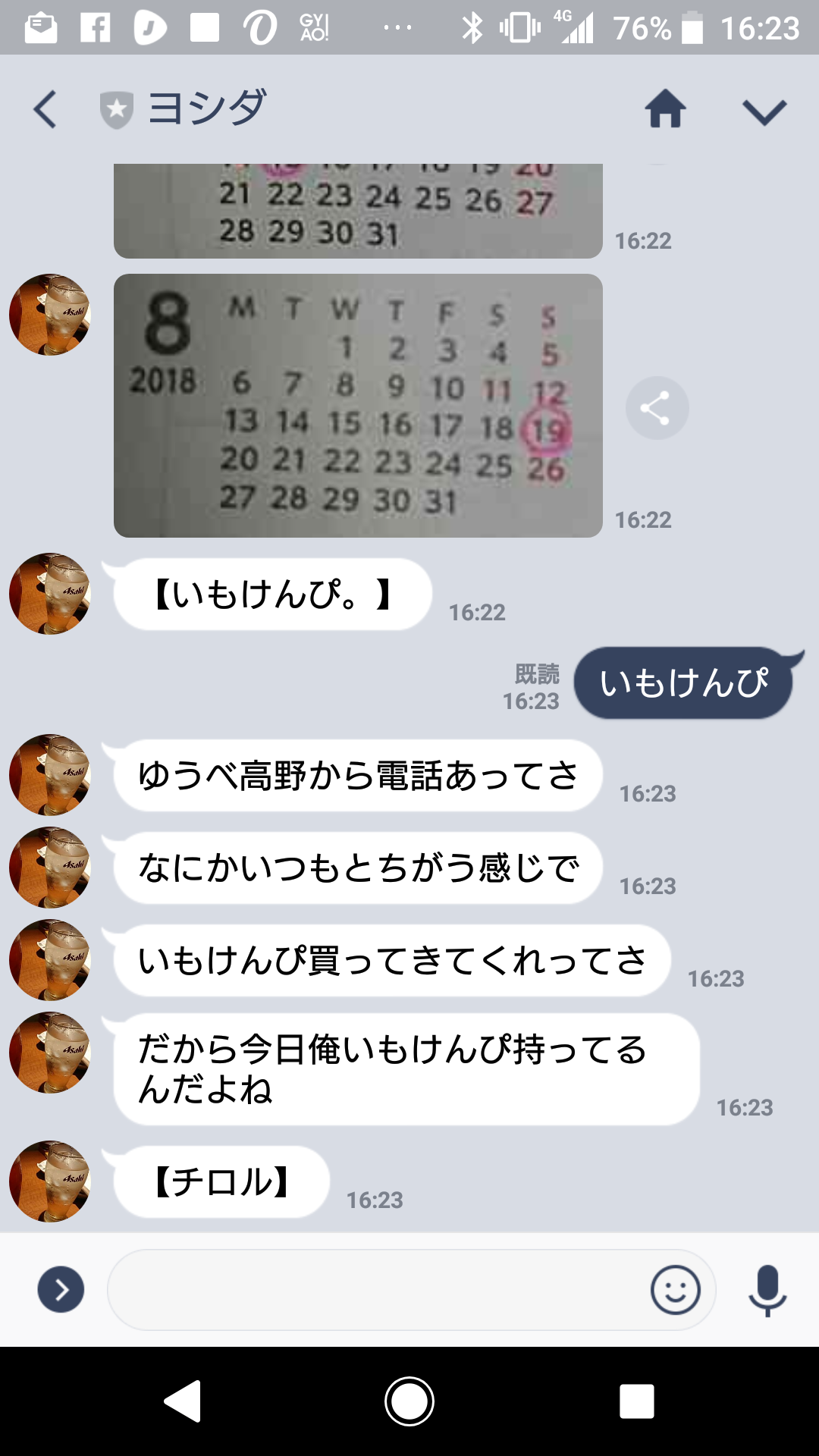The width and height of the screenshot is (819, 1456).
Task: Expand the chat menu chevron
Action: point(764,111)
